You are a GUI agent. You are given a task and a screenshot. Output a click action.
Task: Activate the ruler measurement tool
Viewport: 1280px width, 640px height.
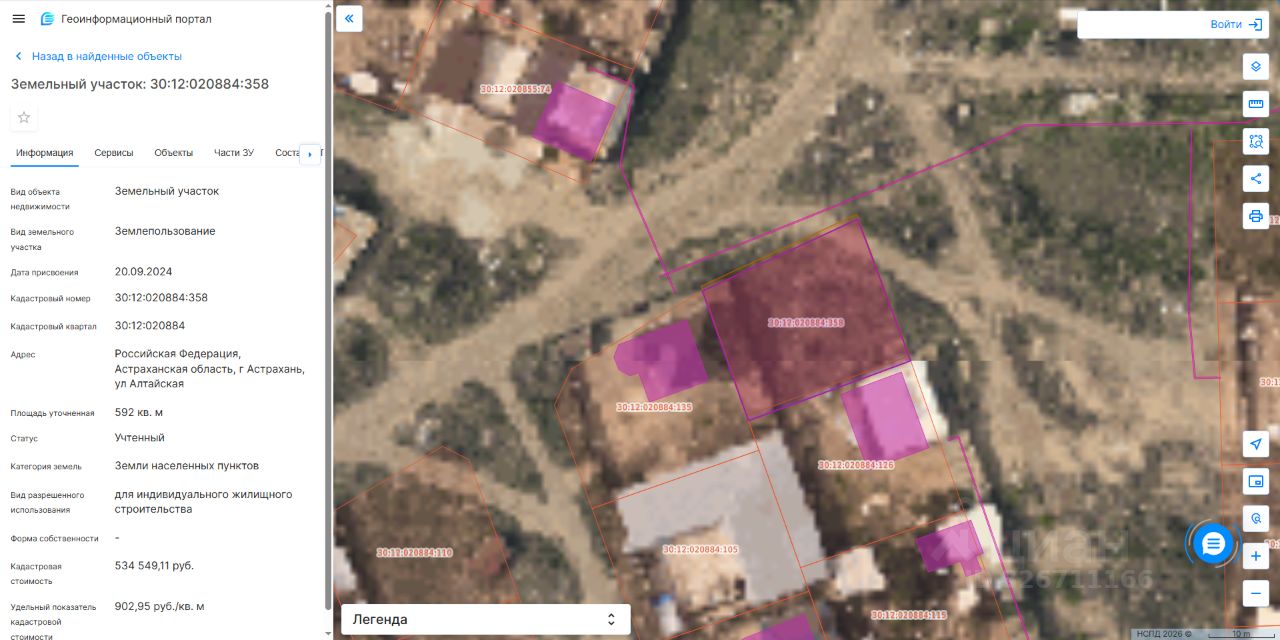(x=1256, y=104)
